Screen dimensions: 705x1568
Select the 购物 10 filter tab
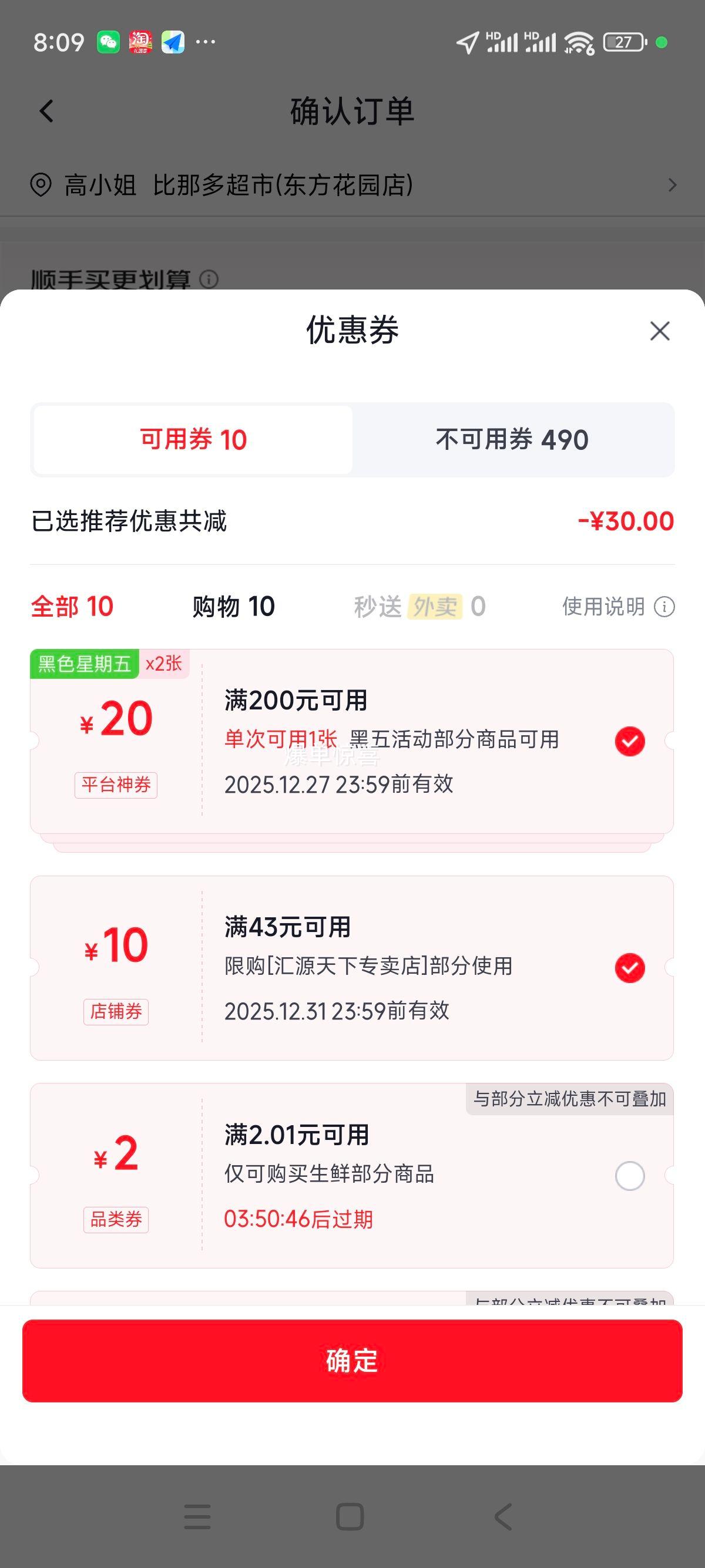[x=233, y=606]
